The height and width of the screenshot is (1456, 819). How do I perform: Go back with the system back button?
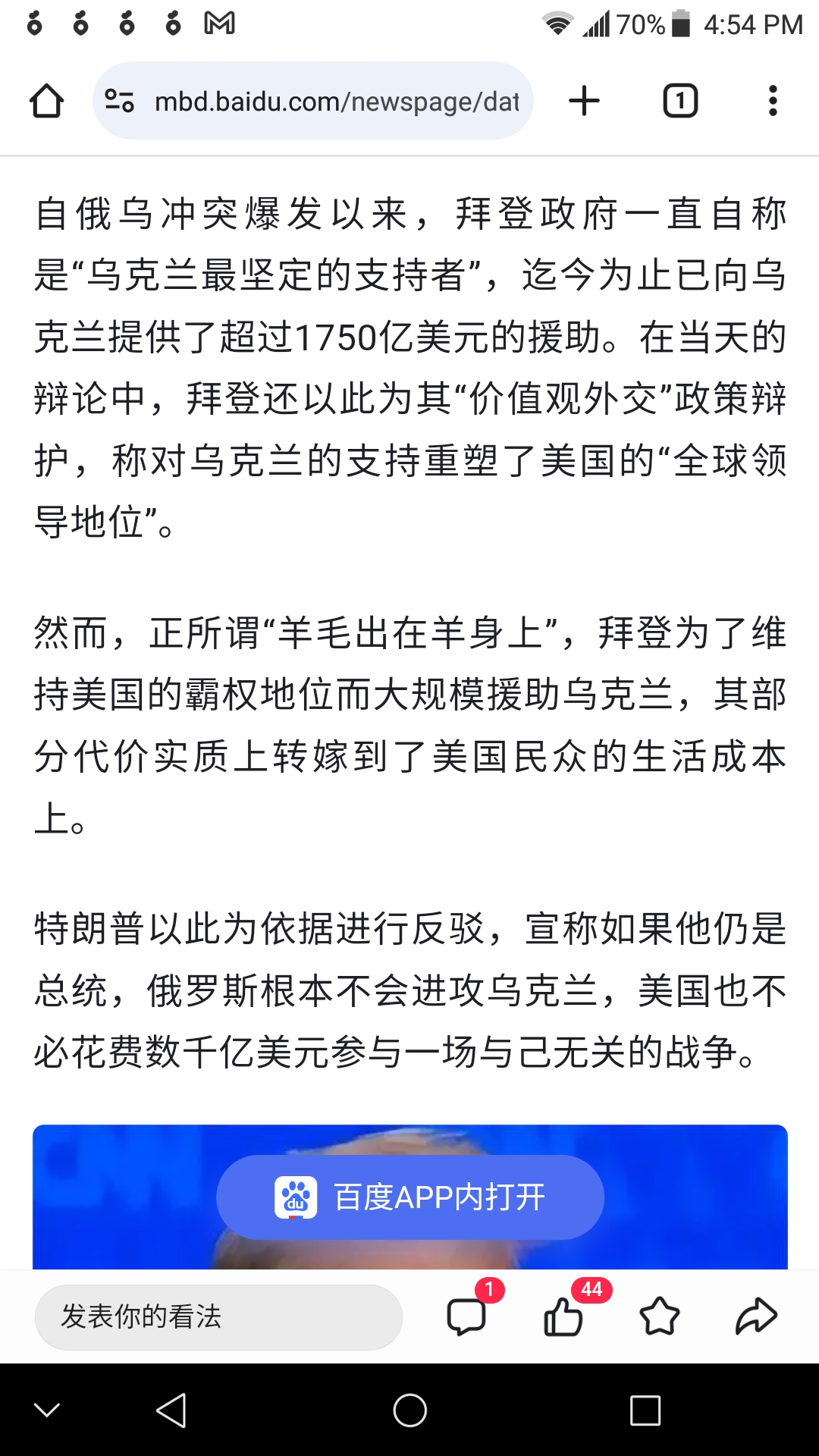(171, 1410)
